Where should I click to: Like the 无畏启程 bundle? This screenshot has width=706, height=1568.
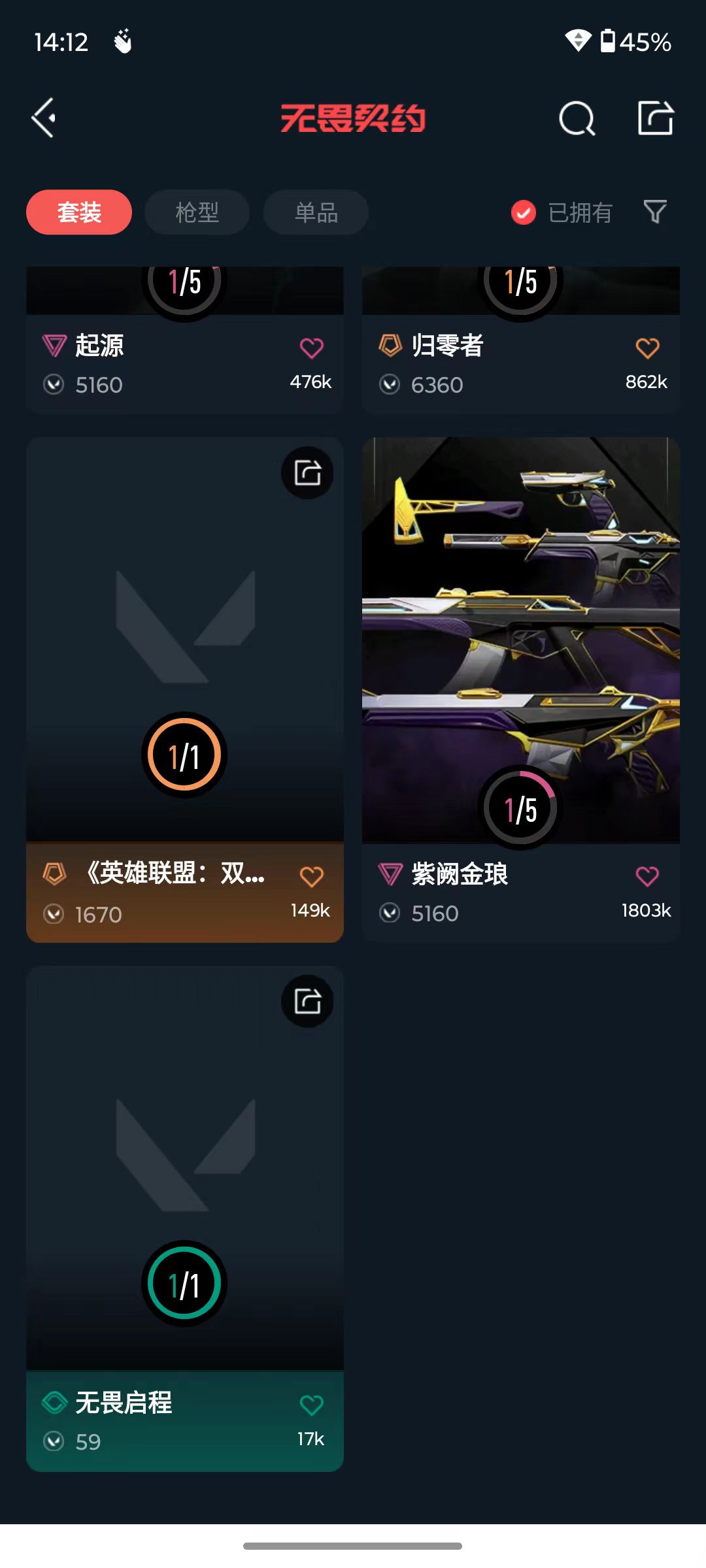click(312, 1405)
